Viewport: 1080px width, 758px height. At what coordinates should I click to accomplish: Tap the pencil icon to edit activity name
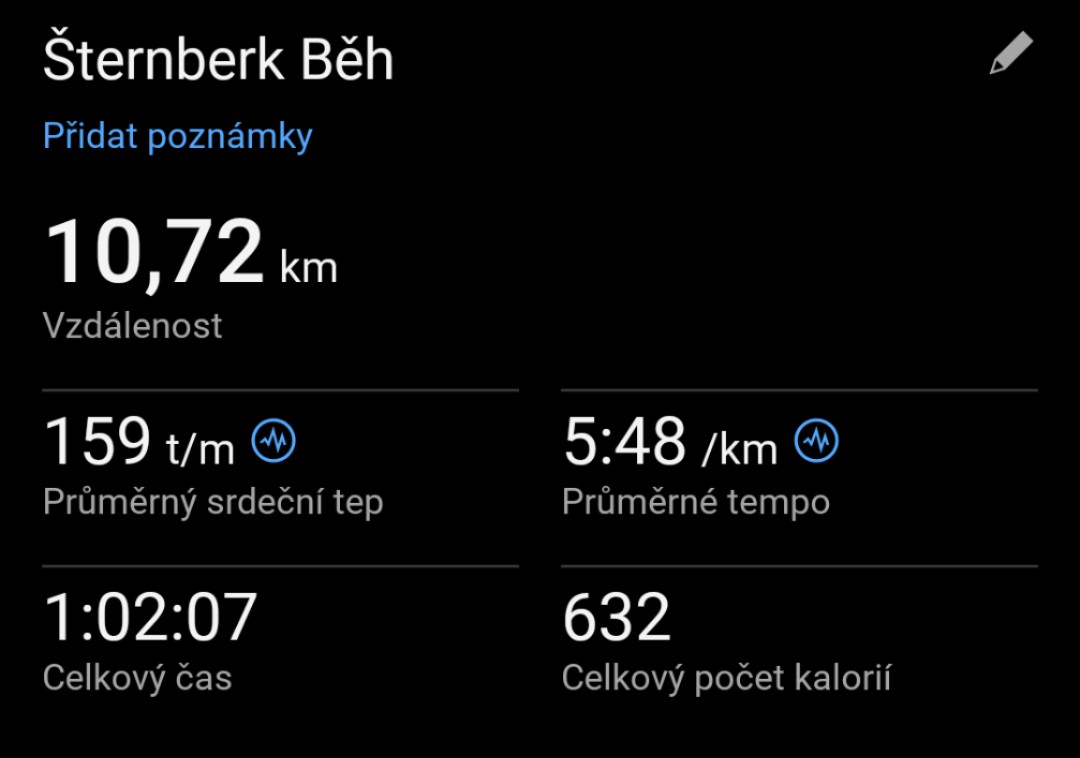coord(1010,54)
